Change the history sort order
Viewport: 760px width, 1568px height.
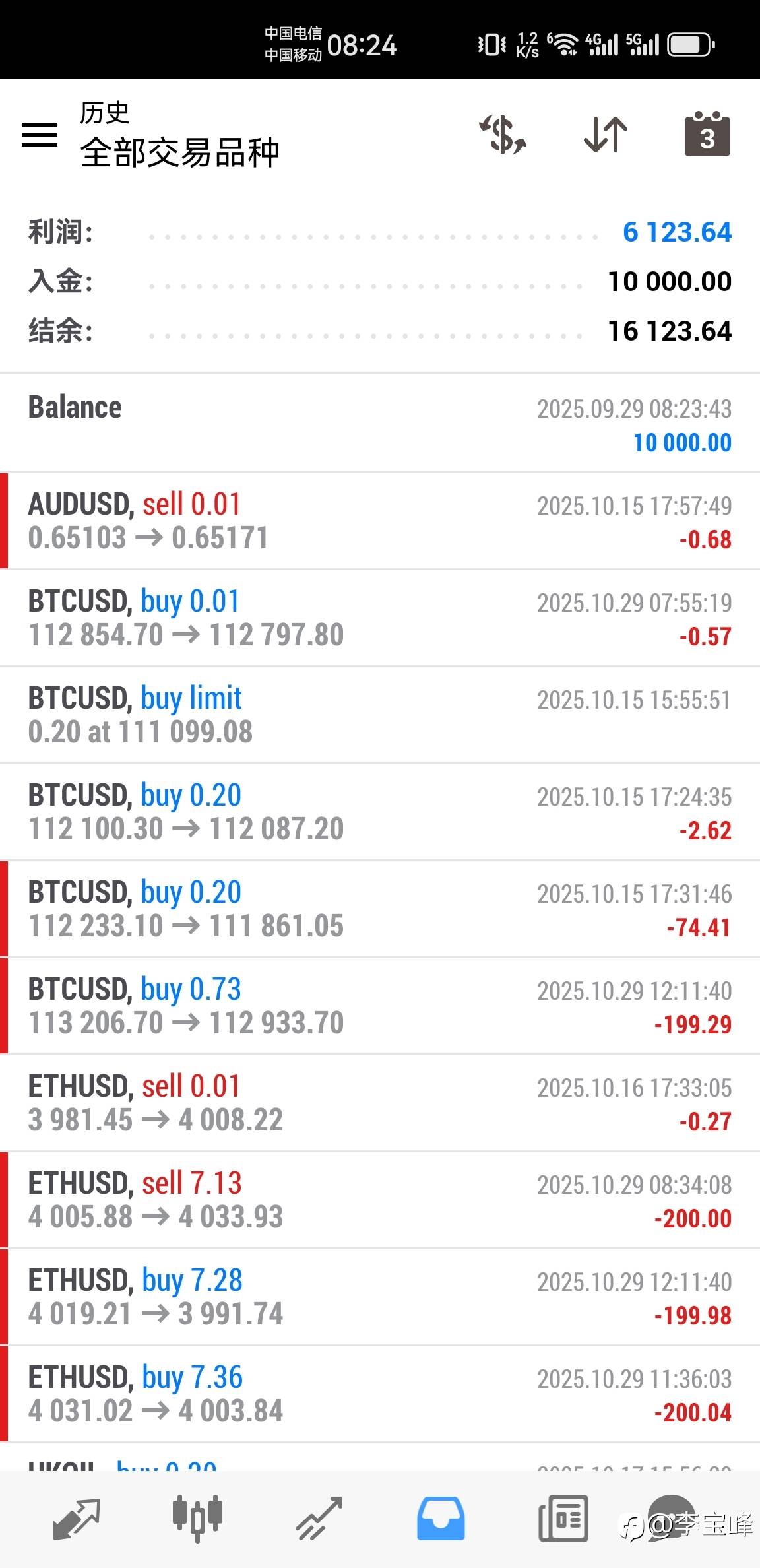pos(605,135)
